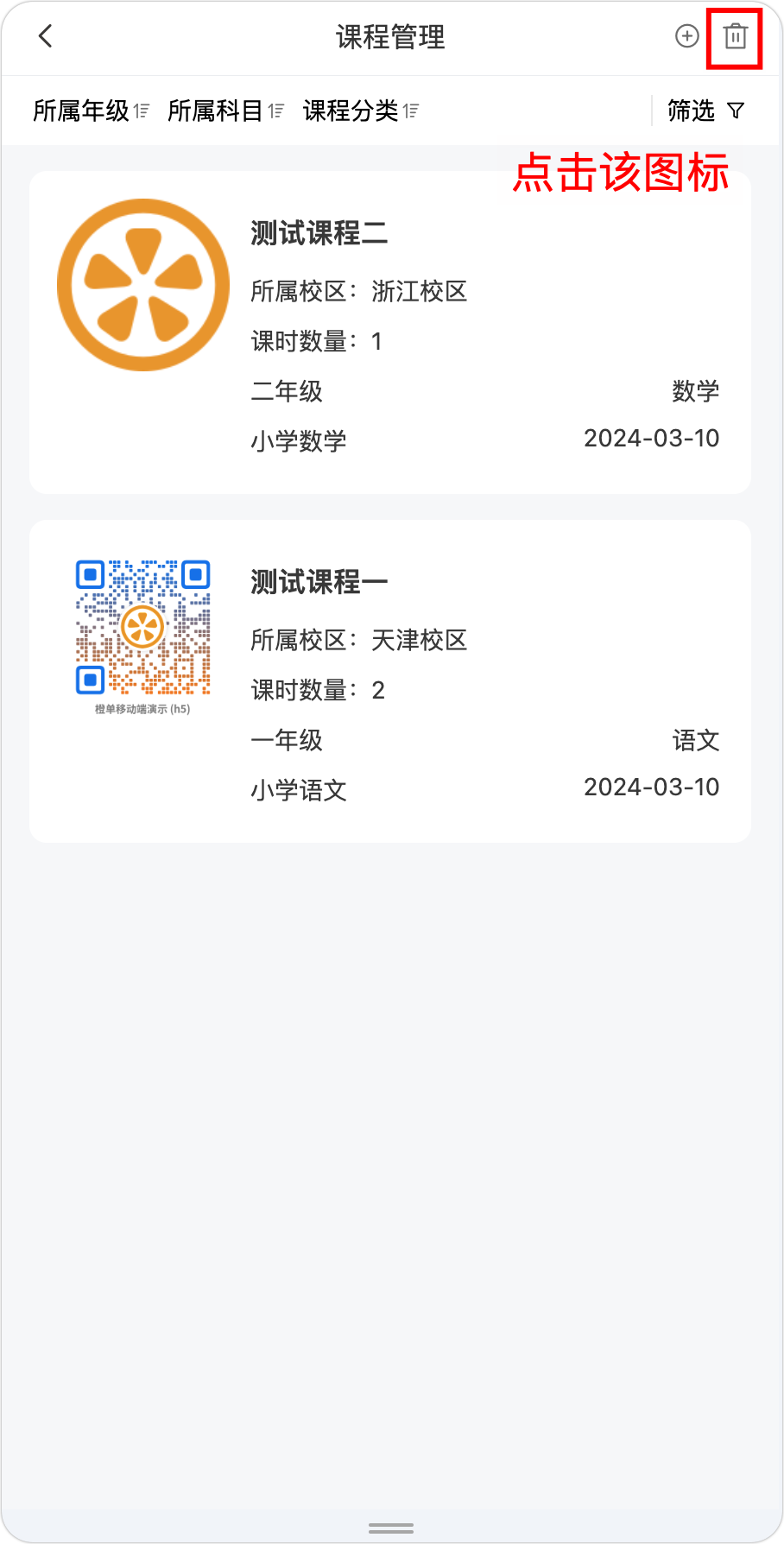784x1544 pixels.
Task: Sort by 所属年级
Action: coord(91,111)
